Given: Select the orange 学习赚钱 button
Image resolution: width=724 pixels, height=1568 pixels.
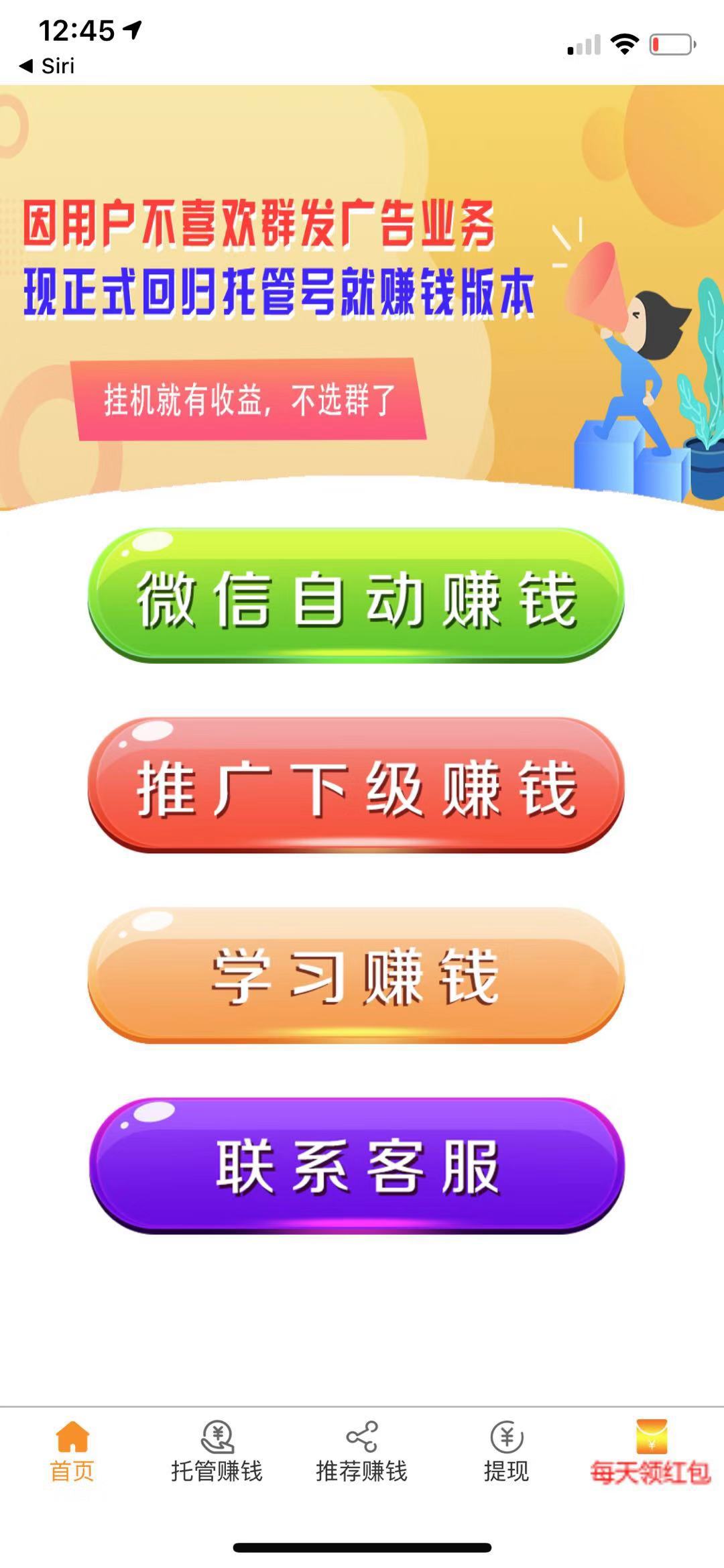Looking at the screenshot, I should click(x=356, y=975).
